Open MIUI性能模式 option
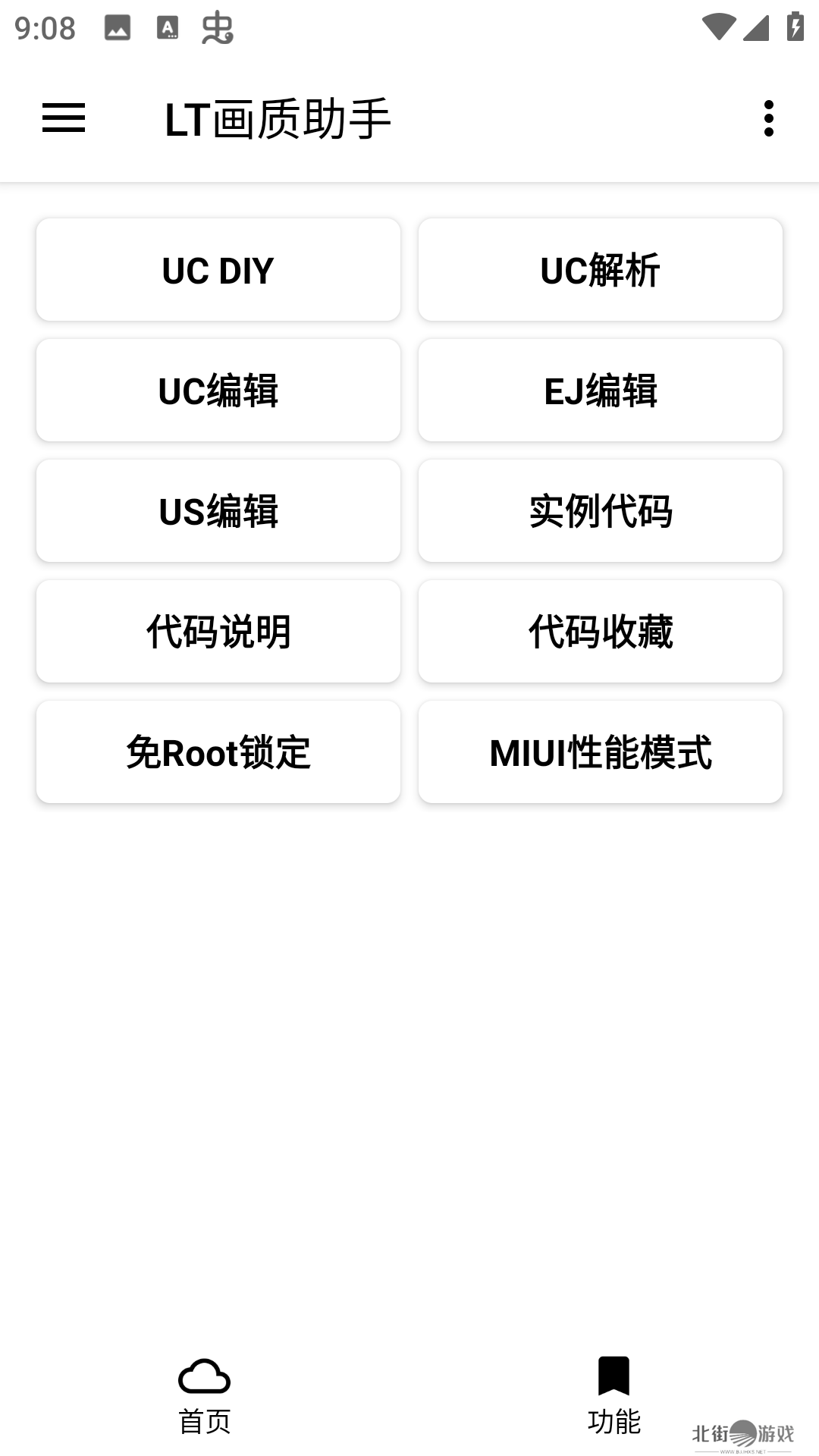The height and width of the screenshot is (1456, 819). (600, 752)
